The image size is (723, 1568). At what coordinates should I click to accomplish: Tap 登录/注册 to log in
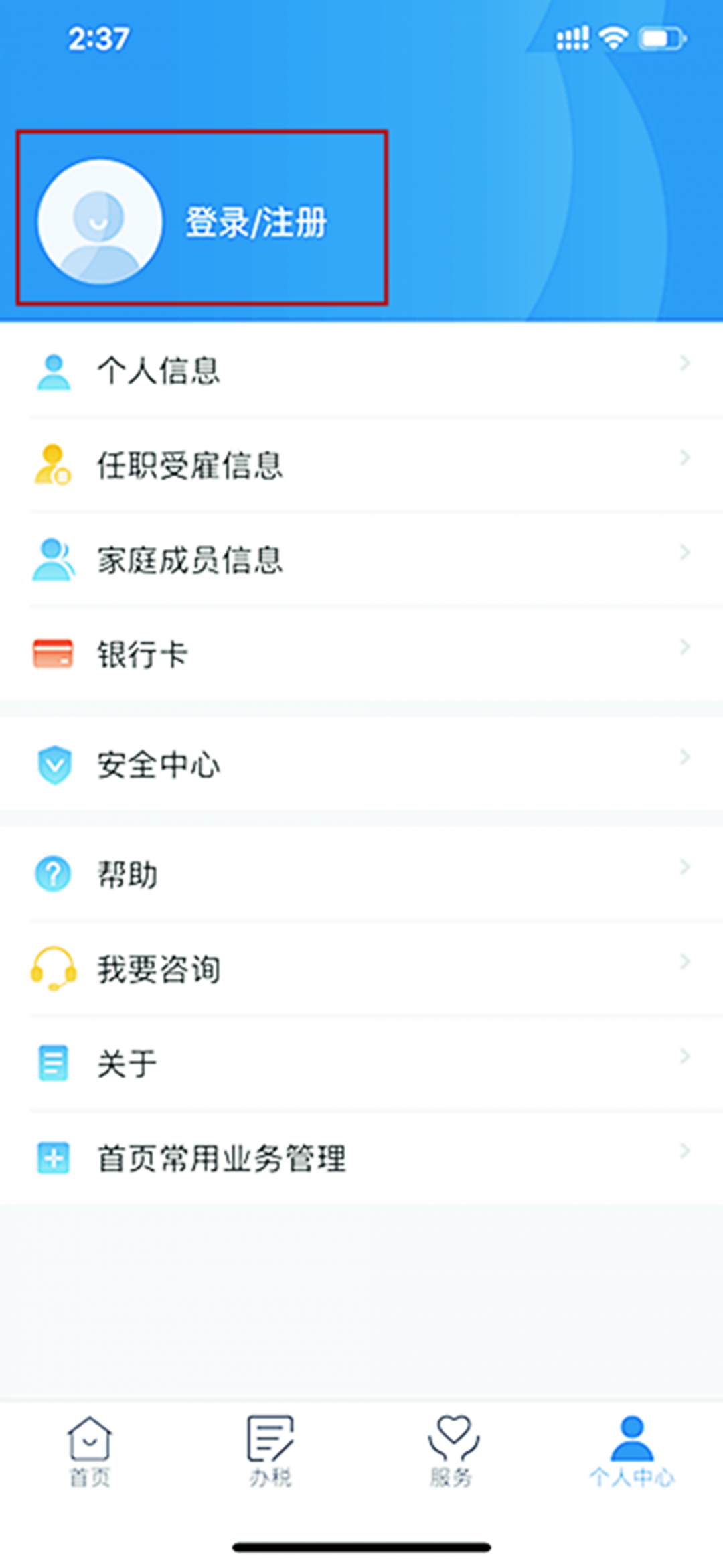[x=256, y=223]
